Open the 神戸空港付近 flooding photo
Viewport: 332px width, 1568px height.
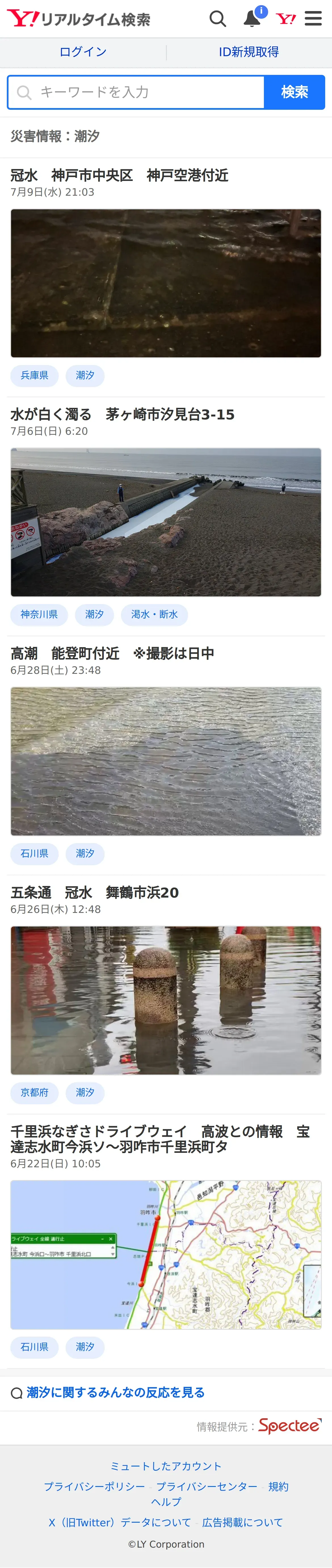166,283
